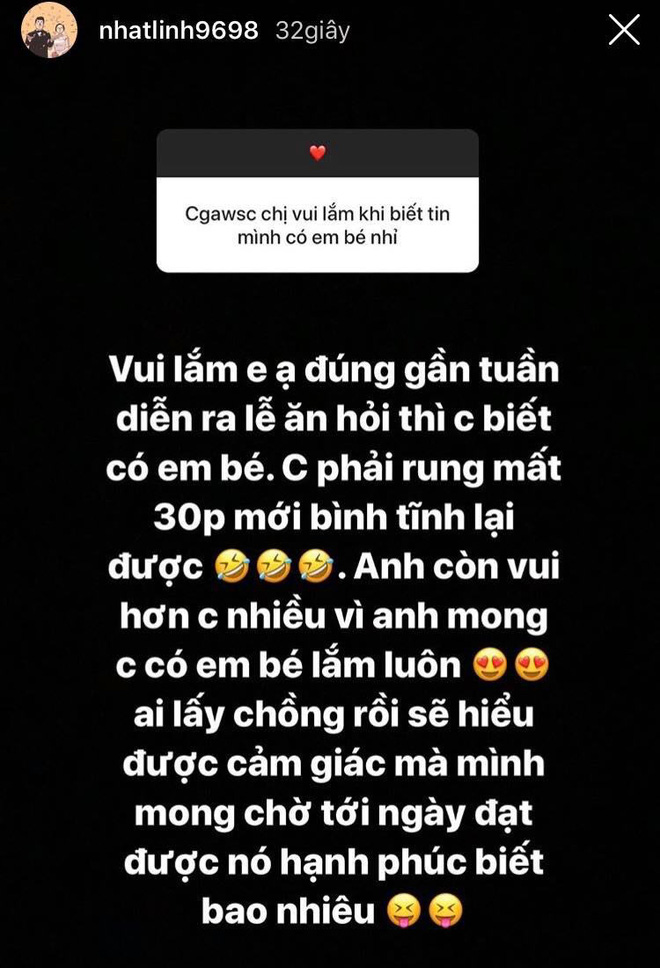Open nhatlinh9698's profile picture

point(49,31)
